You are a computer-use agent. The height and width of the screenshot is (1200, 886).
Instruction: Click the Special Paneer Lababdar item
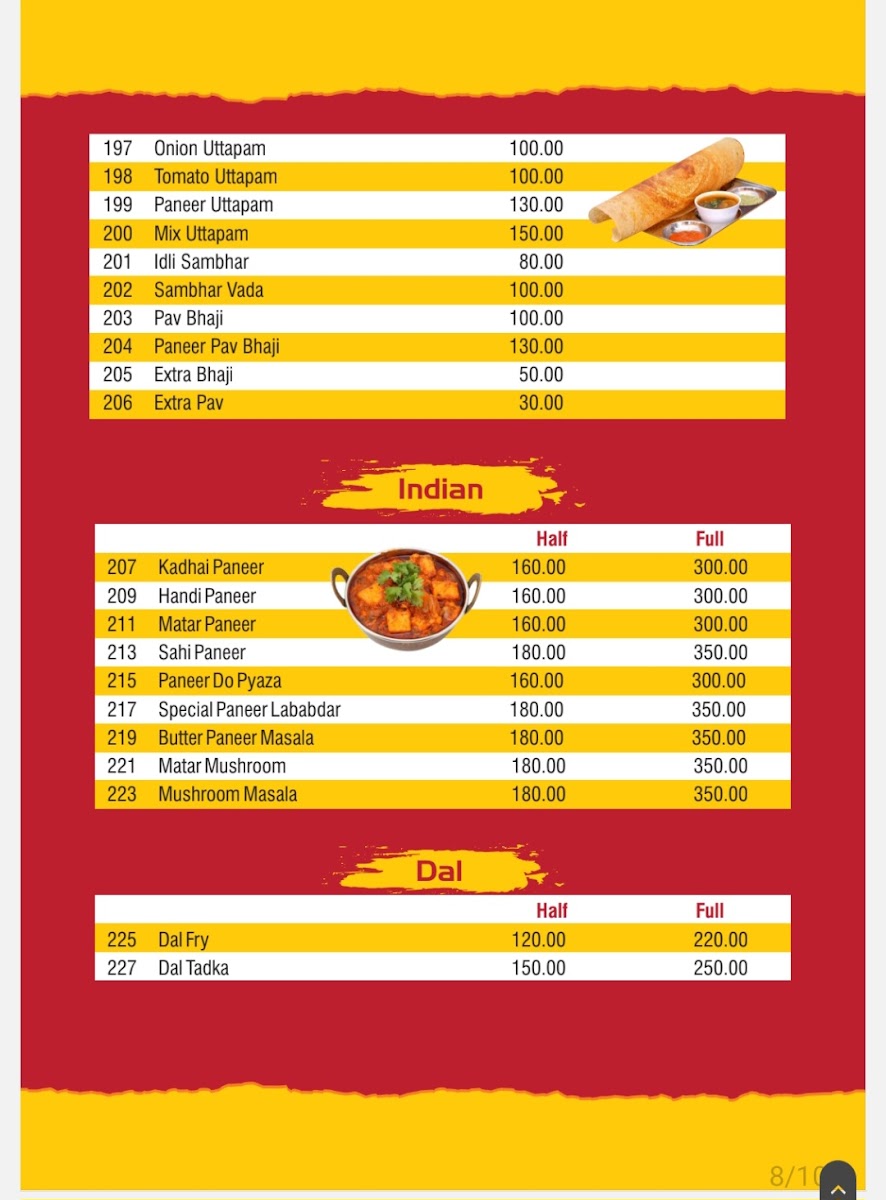[x=250, y=709]
